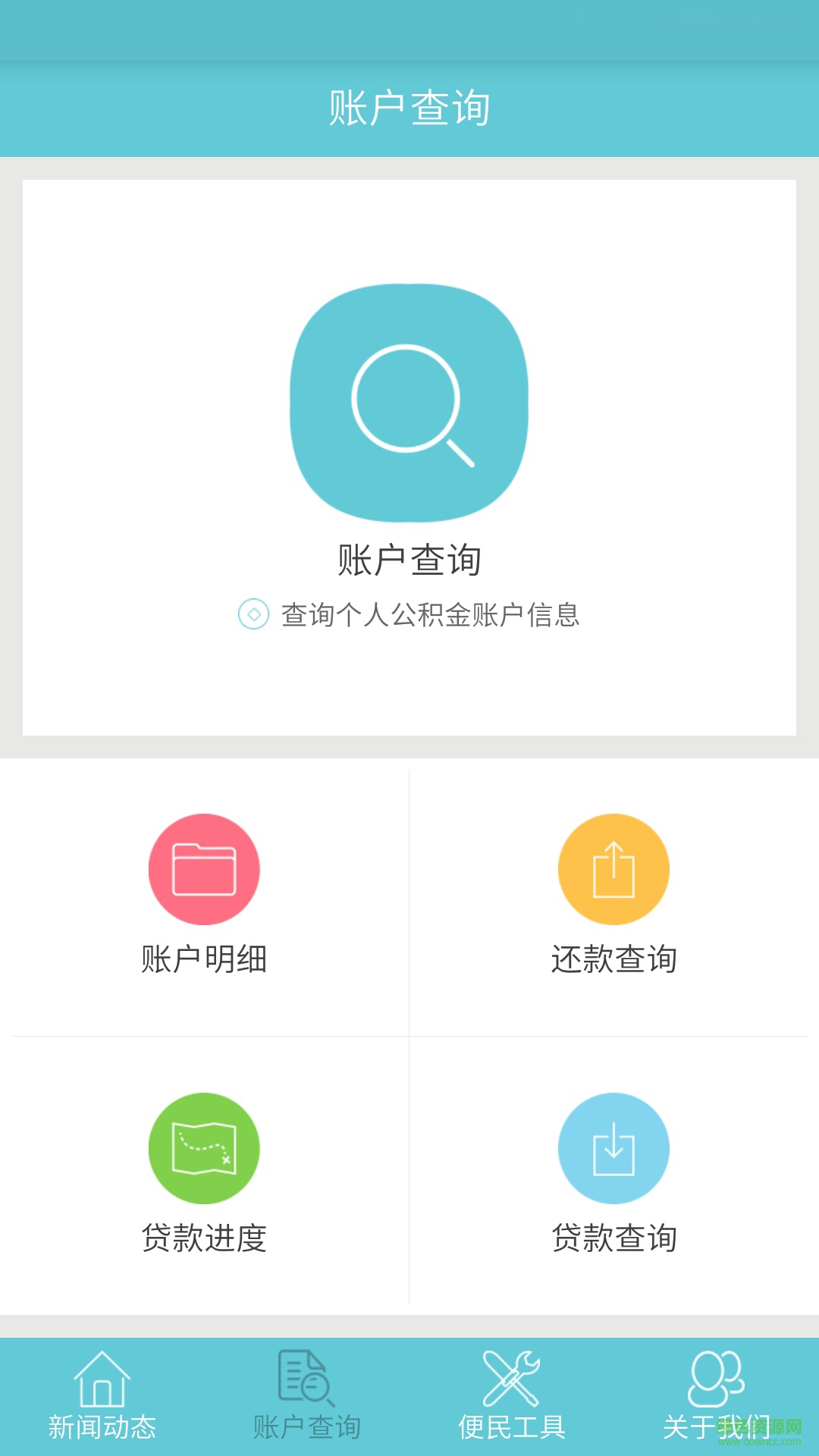The width and height of the screenshot is (819, 1456).
Task: Select the green map icon for 贷款进度
Action: click(203, 1149)
